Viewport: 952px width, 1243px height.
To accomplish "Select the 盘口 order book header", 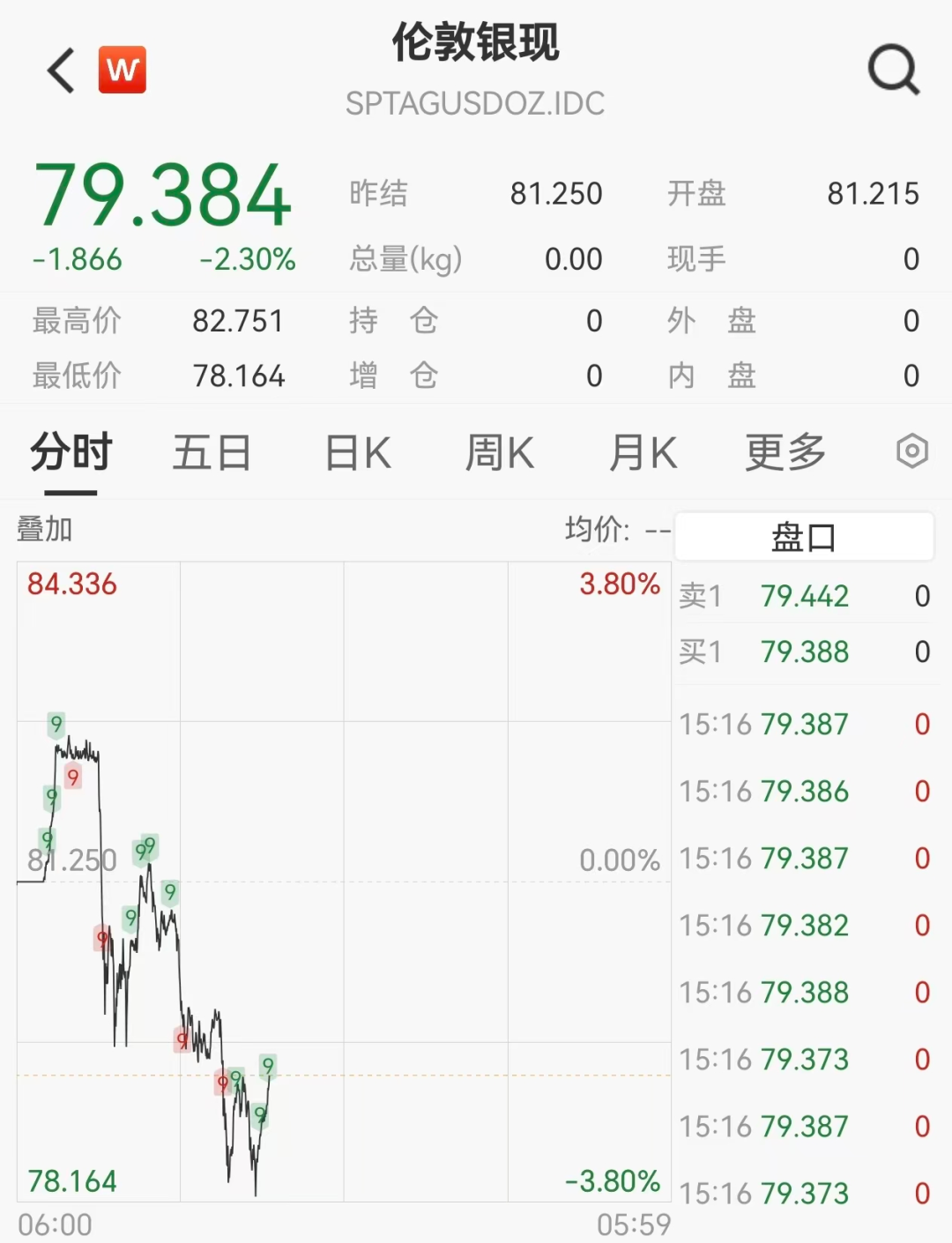I will [805, 535].
